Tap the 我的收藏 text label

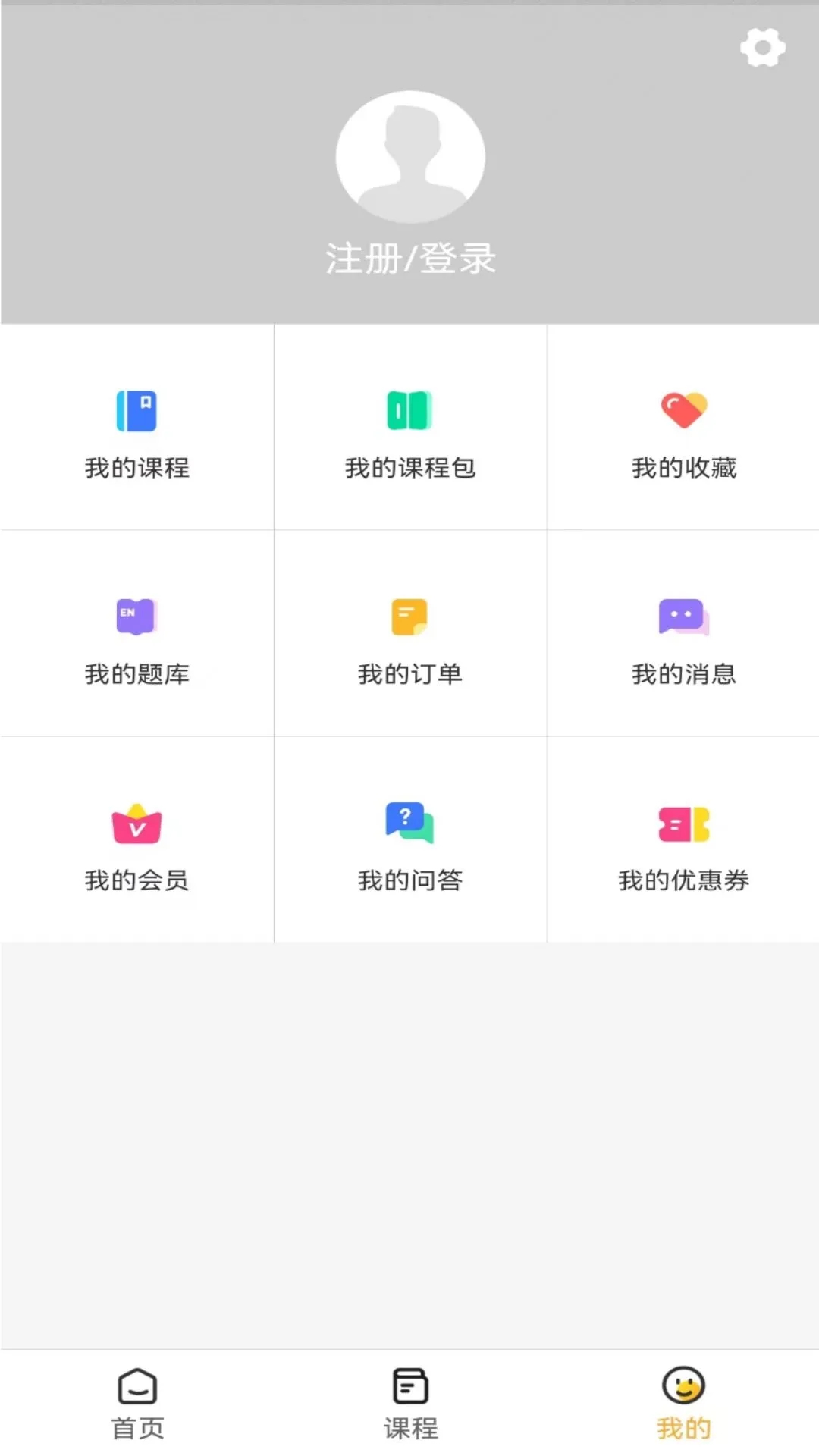(x=682, y=469)
